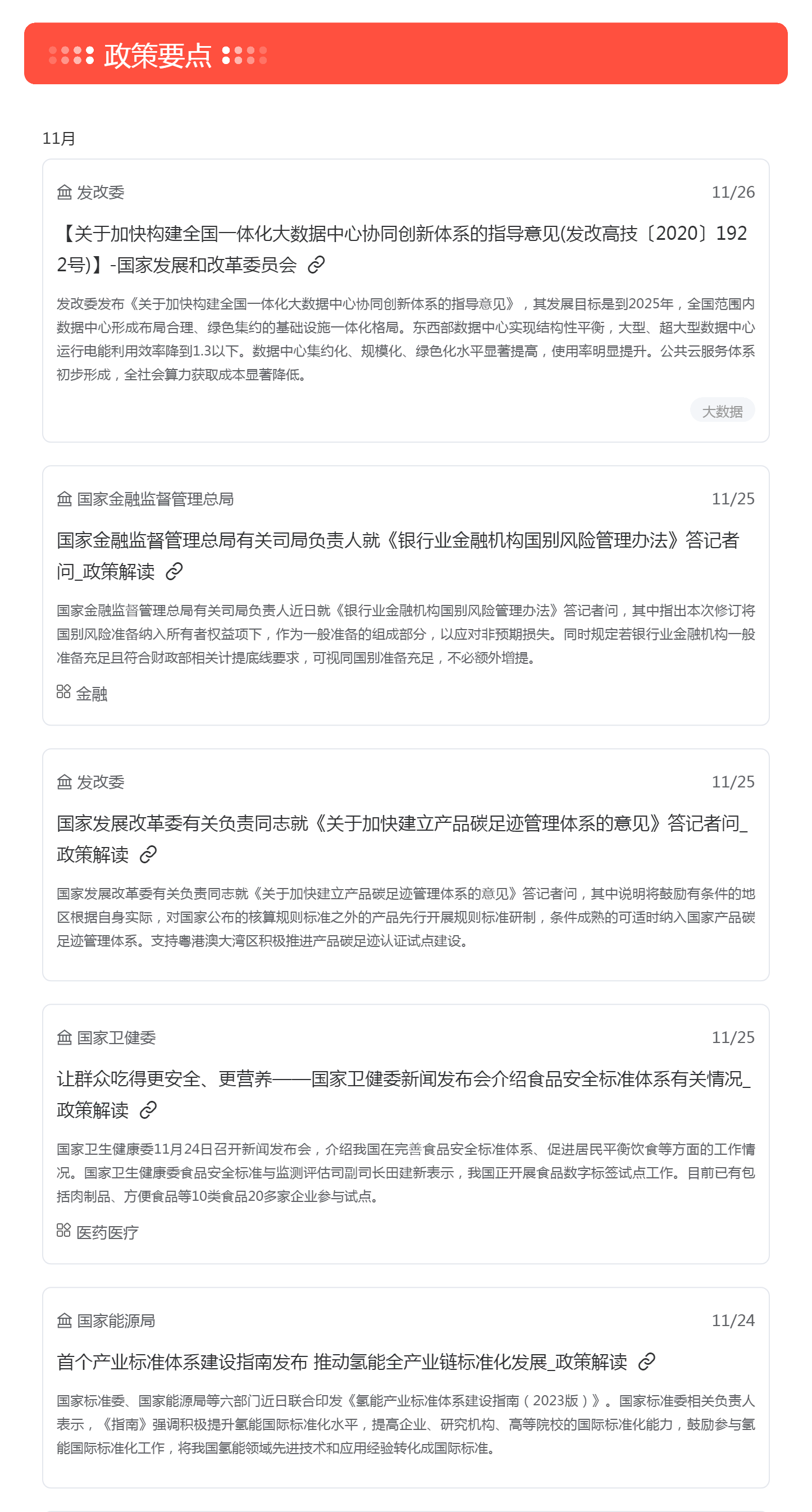Screen dimensions: 812x1512
Task: Open the 国家卫健委 food safety card
Action: pos(406,1134)
